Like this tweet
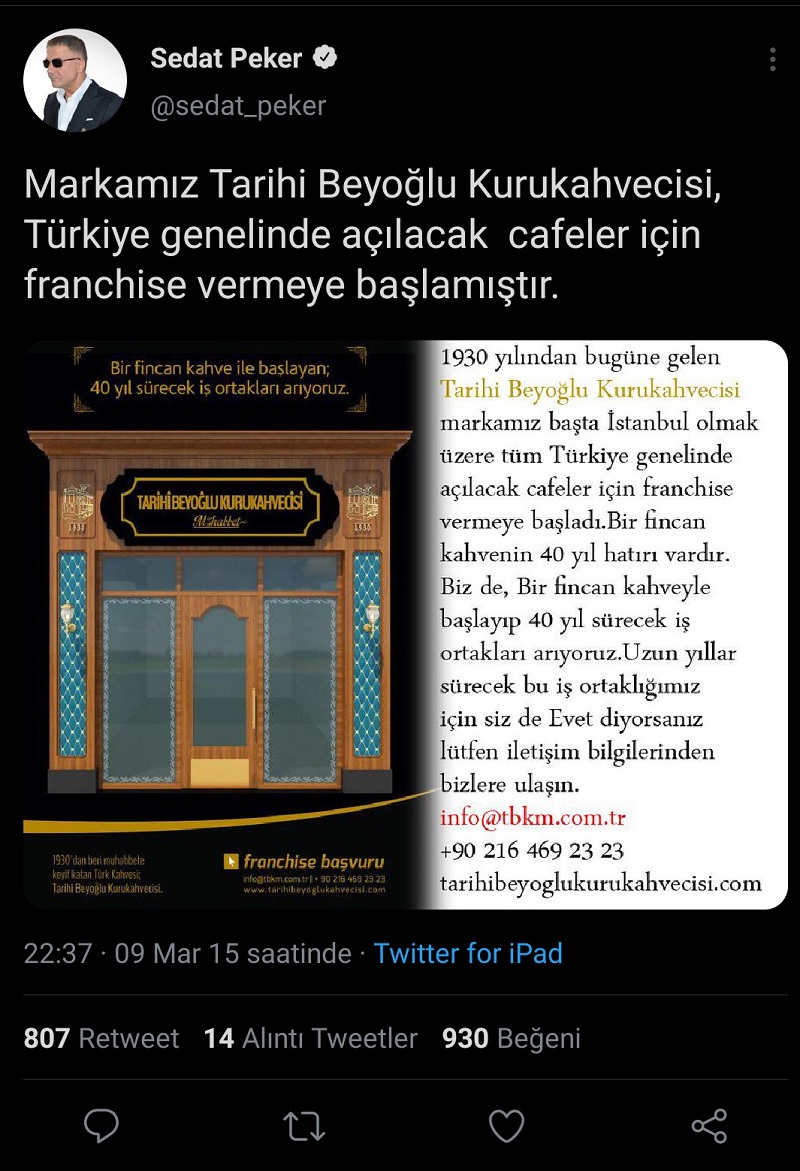800x1171 pixels. click(506, 1126)
